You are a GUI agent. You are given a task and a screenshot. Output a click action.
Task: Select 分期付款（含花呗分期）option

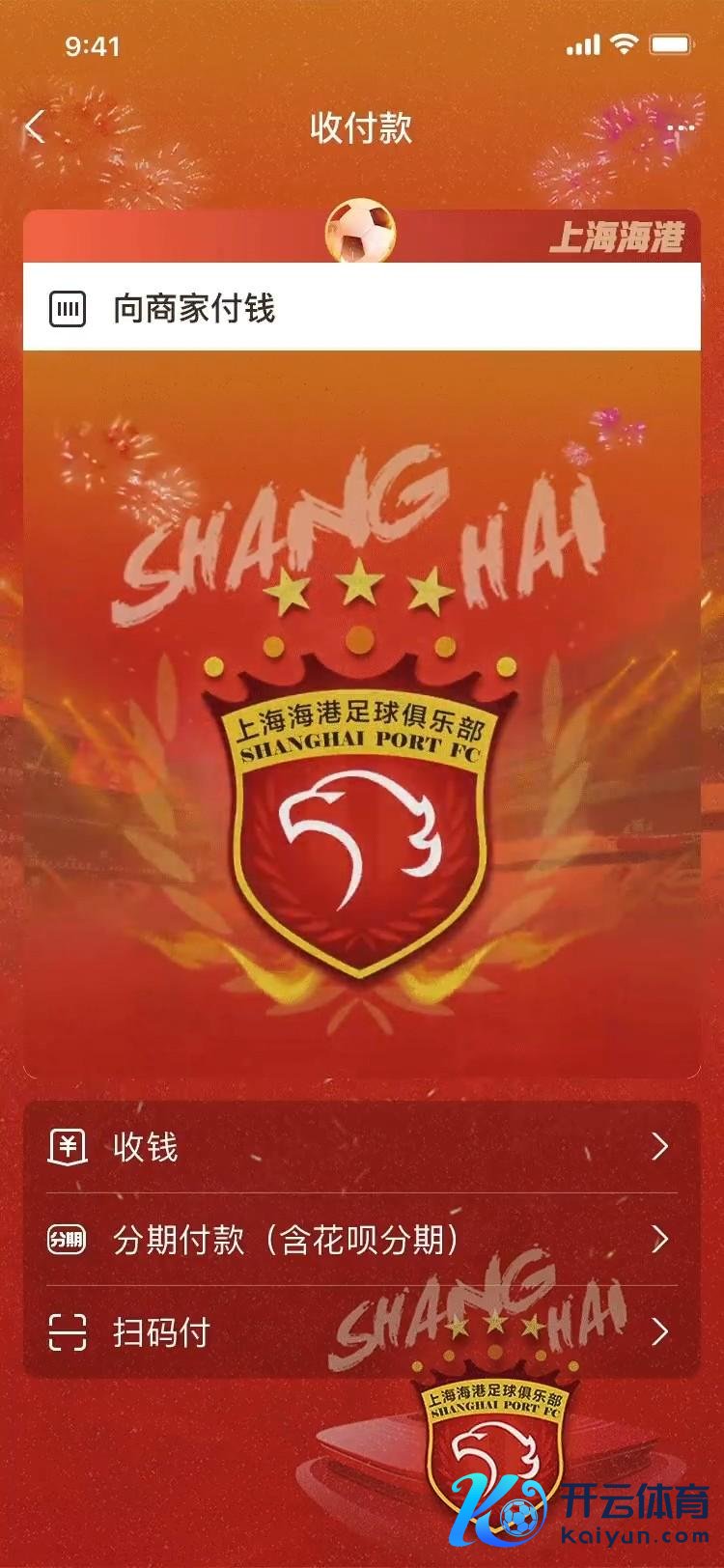361,1240
